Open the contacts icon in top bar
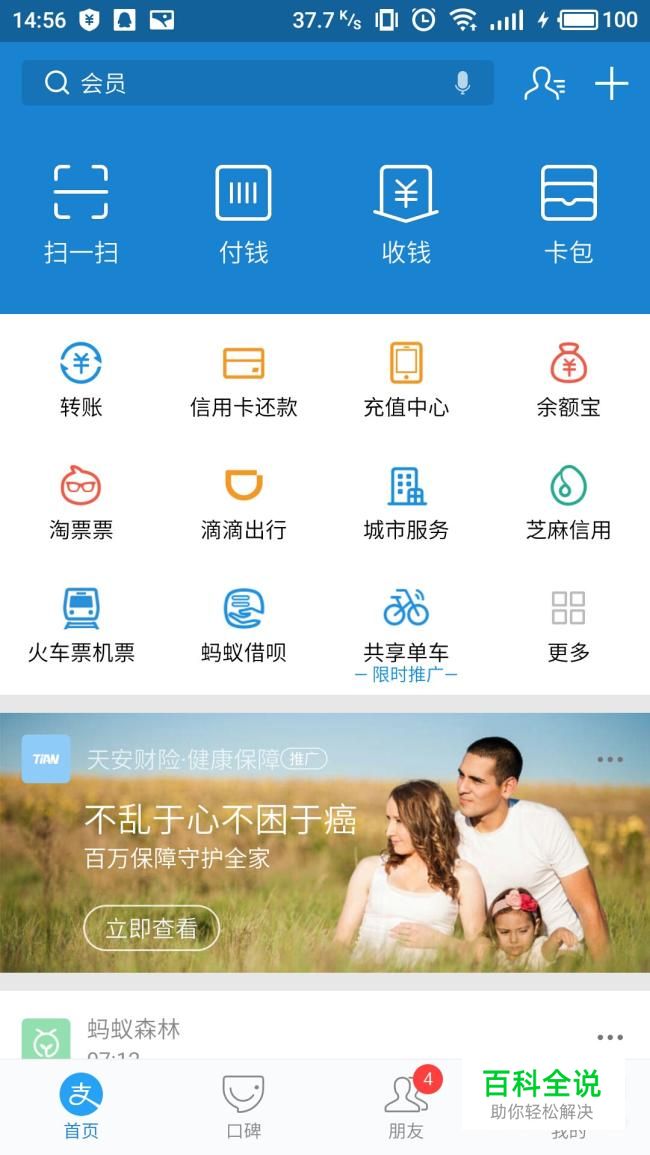650x1155 pixels. click(544, 84)
